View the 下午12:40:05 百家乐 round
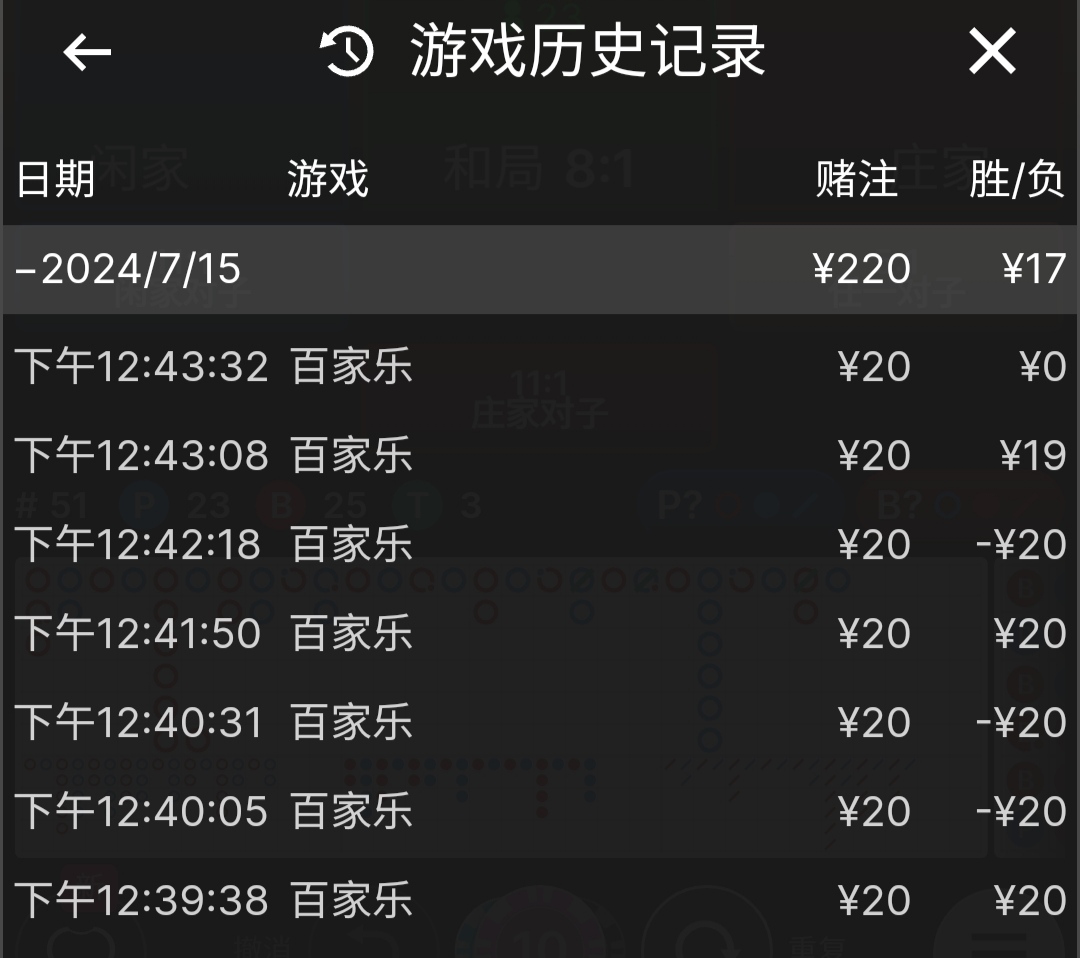The height and width of the screenshot is (958, 1080). [x=540, y=812]
